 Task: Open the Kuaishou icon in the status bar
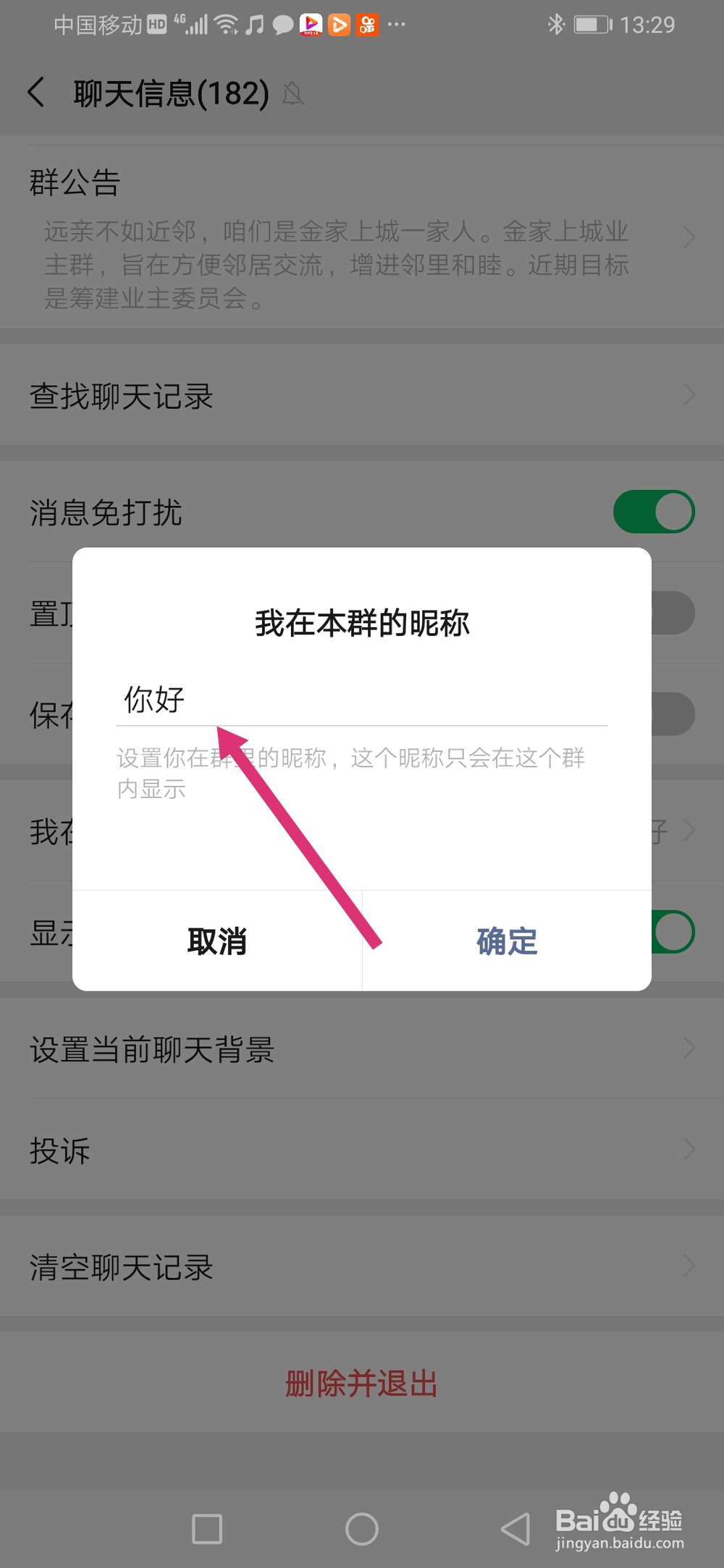[366, 24]
